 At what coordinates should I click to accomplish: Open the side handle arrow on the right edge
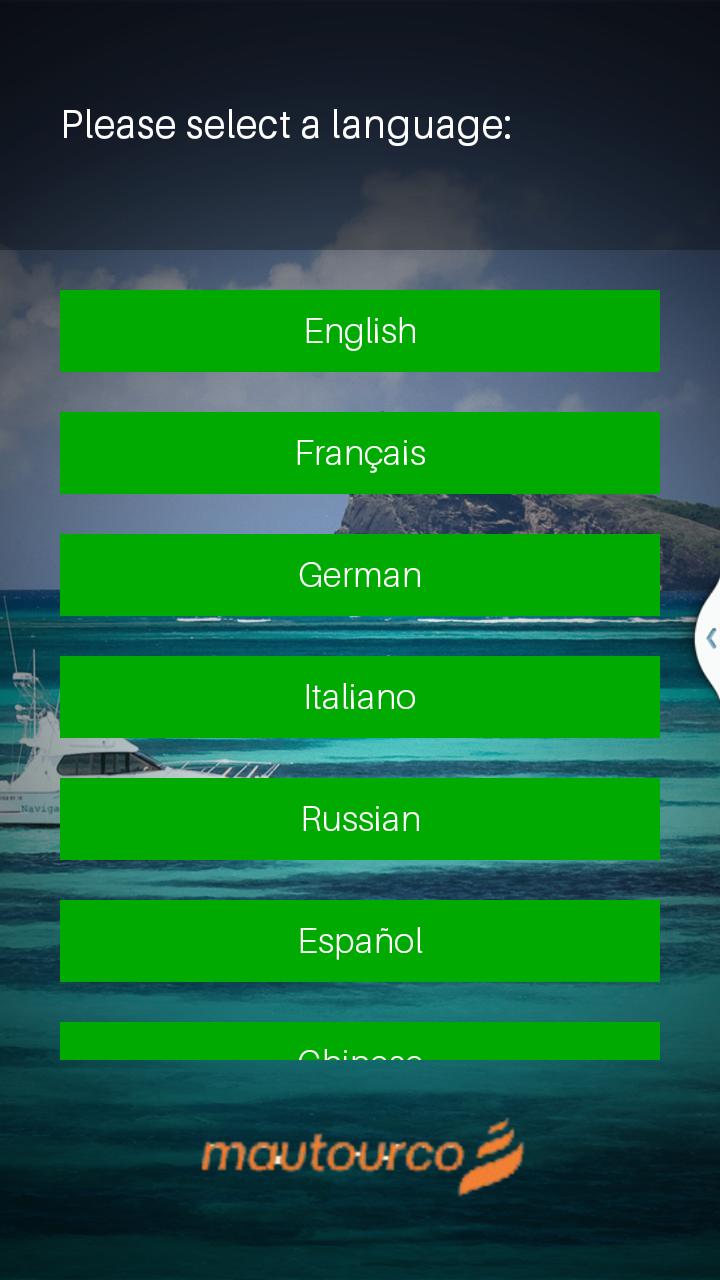click(710, 638)
